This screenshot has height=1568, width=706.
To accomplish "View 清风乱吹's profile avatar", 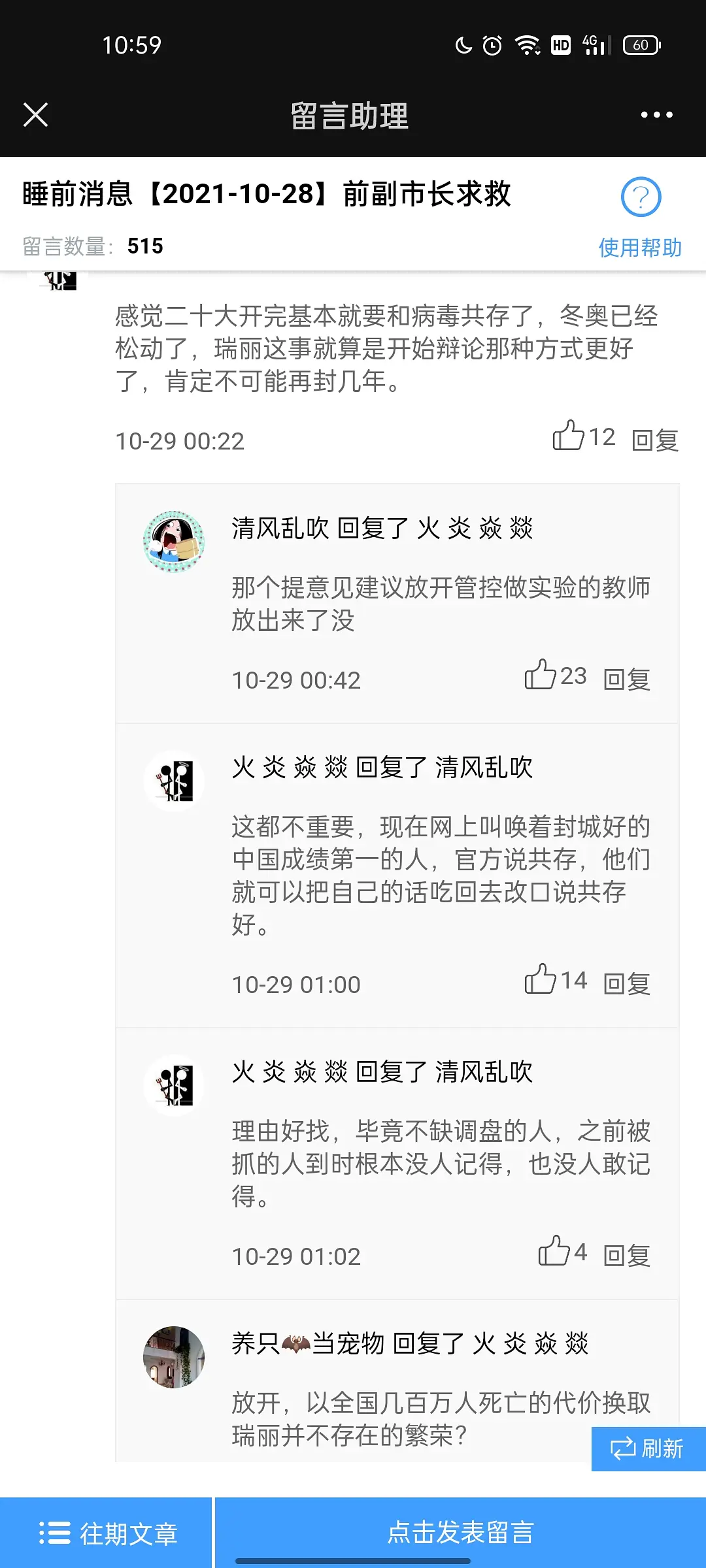I will [174, 542].
